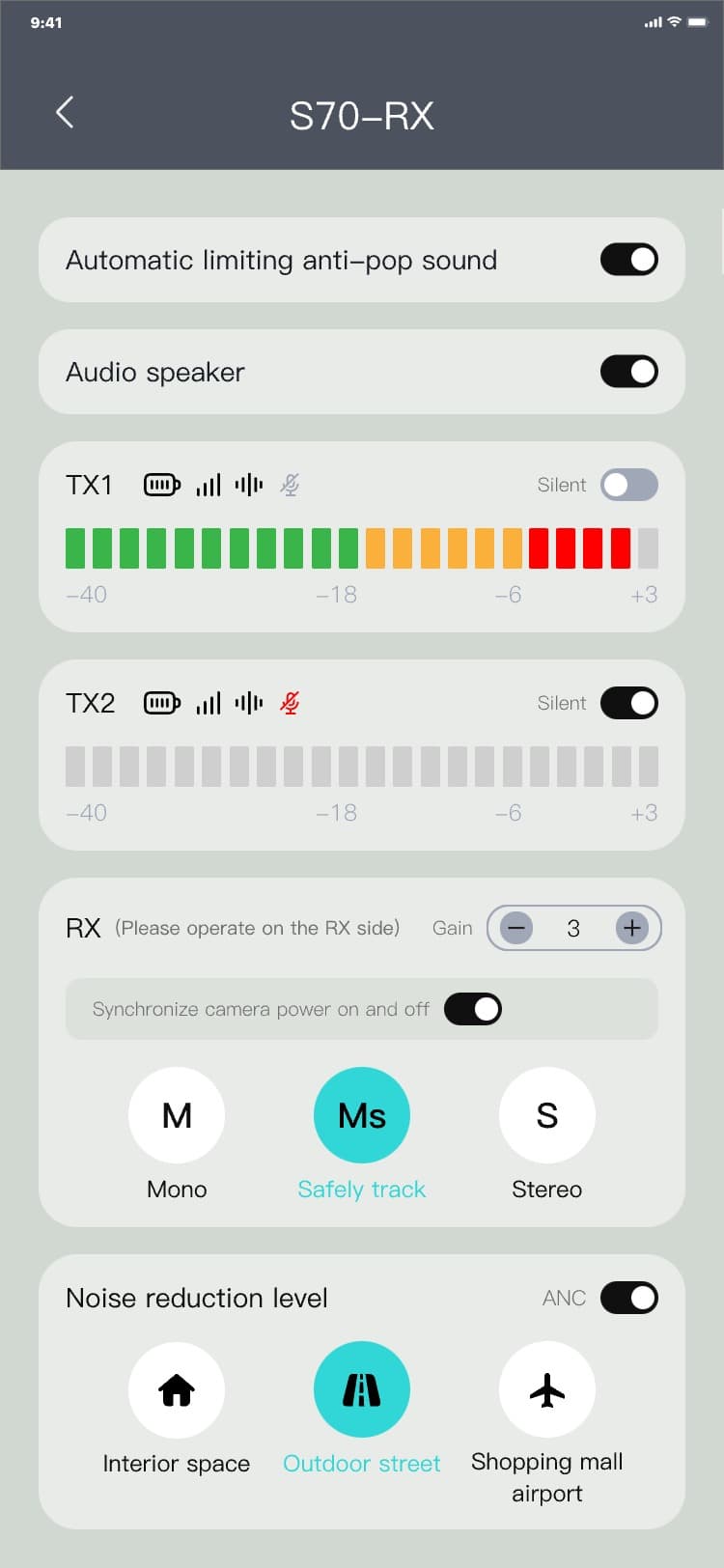
Task: Choose Shopping mall airport noise reduction
Action: (x=546, y=1389)
